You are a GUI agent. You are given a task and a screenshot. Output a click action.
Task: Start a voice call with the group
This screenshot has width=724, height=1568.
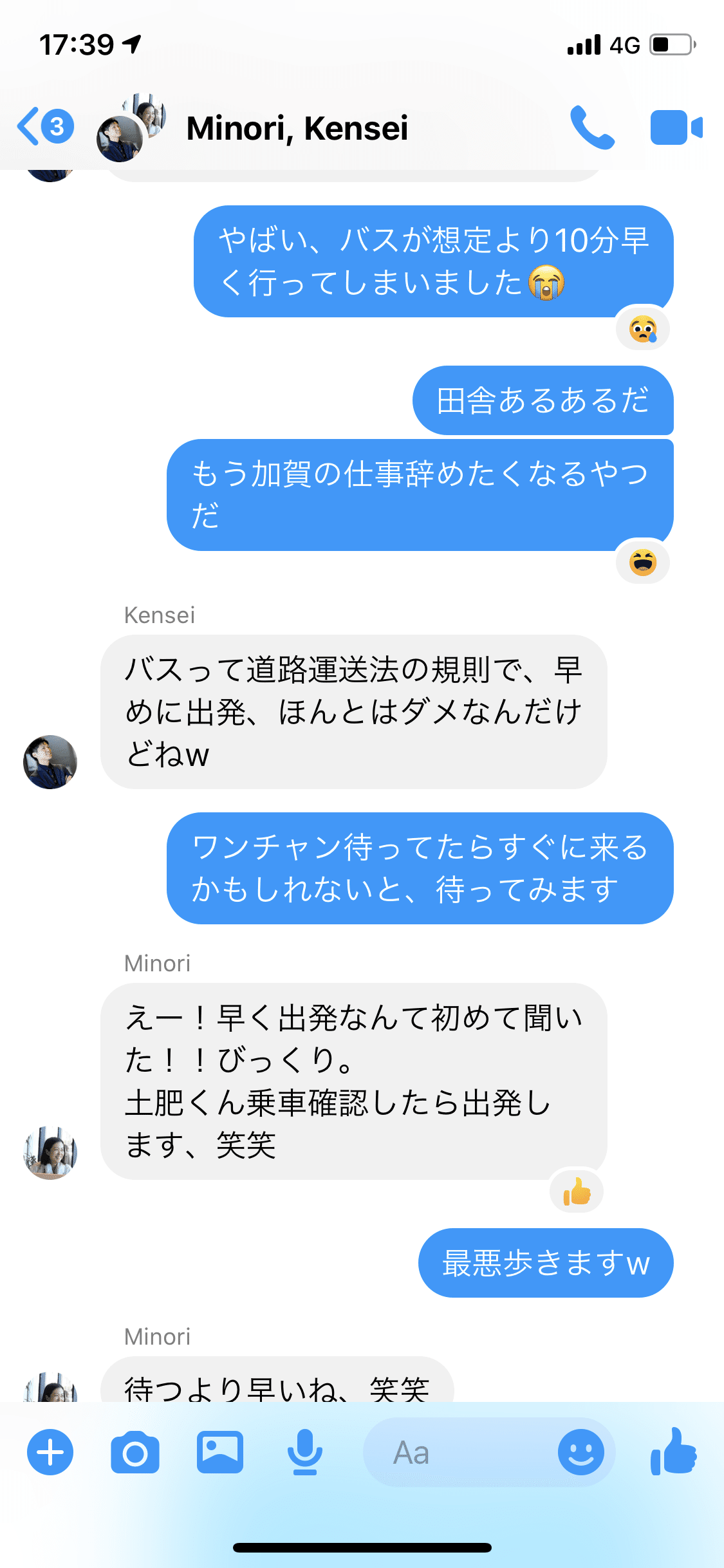[x=591, y=127]
